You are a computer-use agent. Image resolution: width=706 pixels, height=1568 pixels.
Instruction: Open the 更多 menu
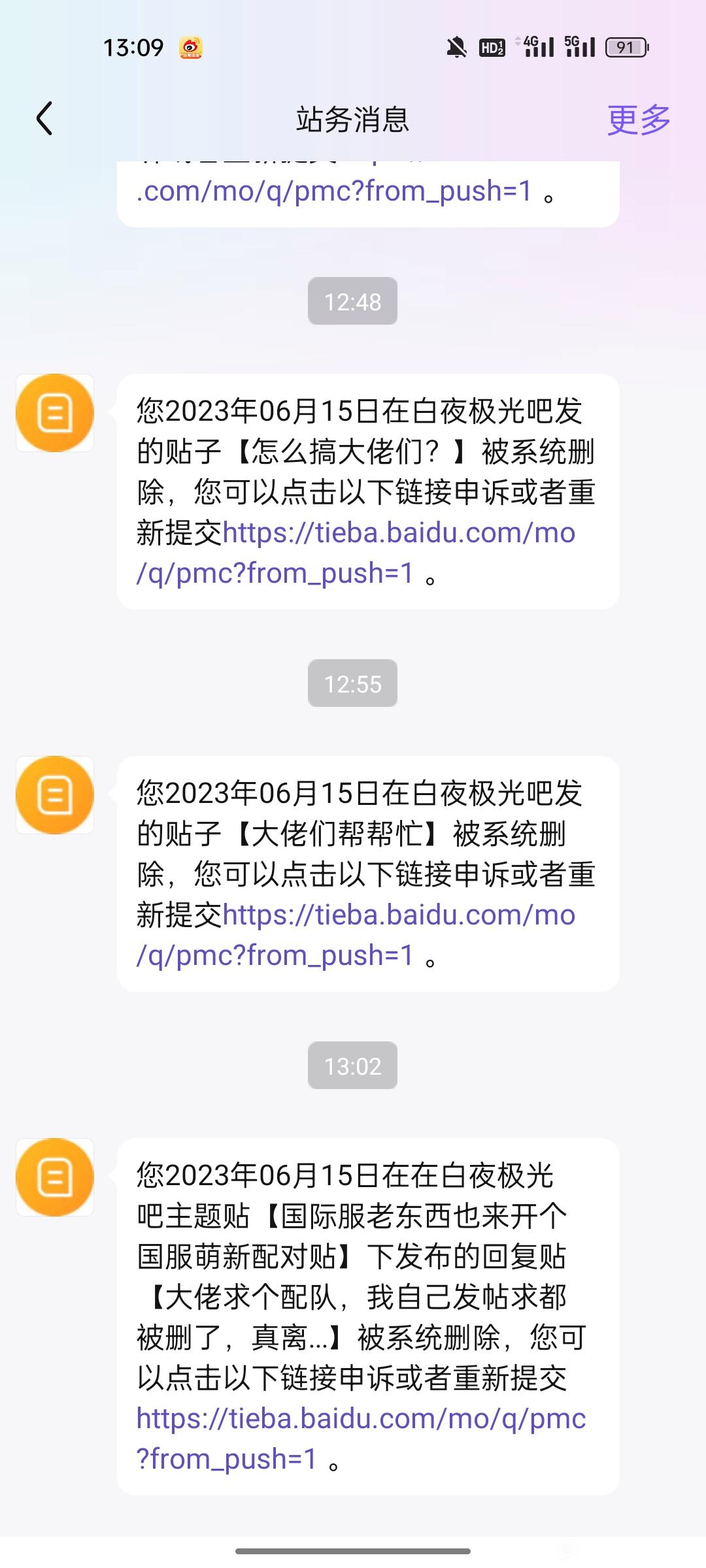639,120
